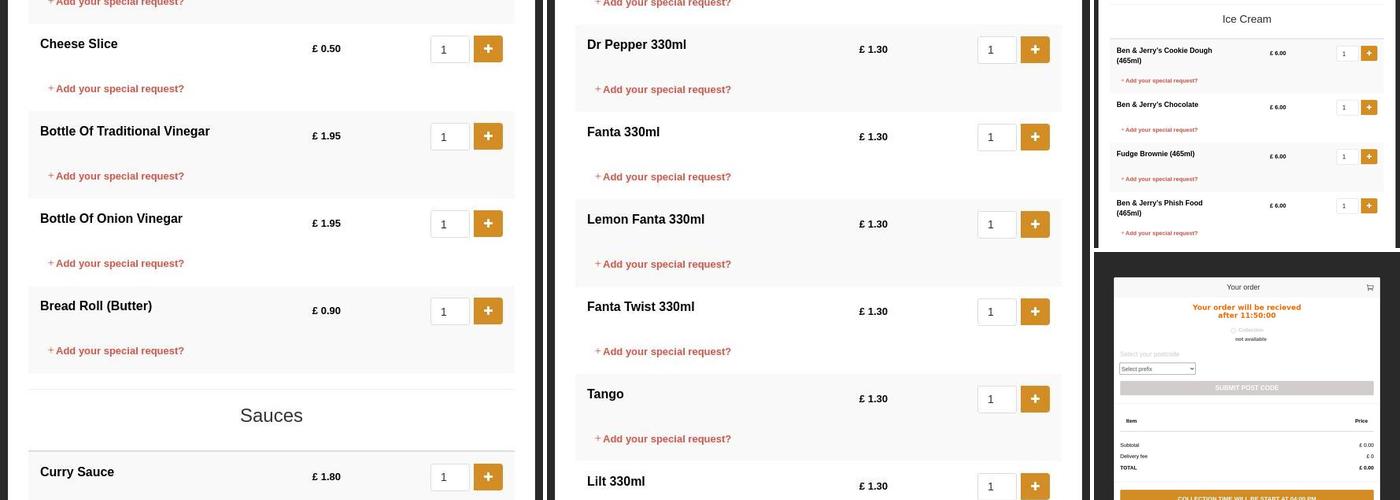This screenshot has height=500, width=1400.
Task: Add Dr Pepper 330ml to the order
Action: tap(1035, 50)
